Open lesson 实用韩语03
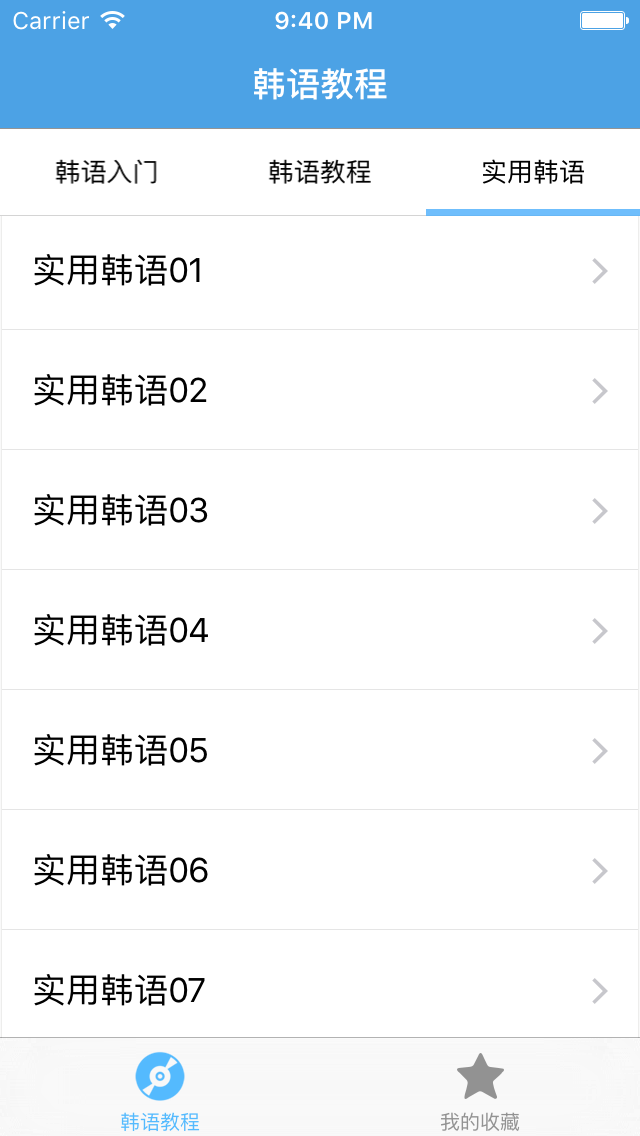Screen dimensions: 640x1136 coord(320,510)
